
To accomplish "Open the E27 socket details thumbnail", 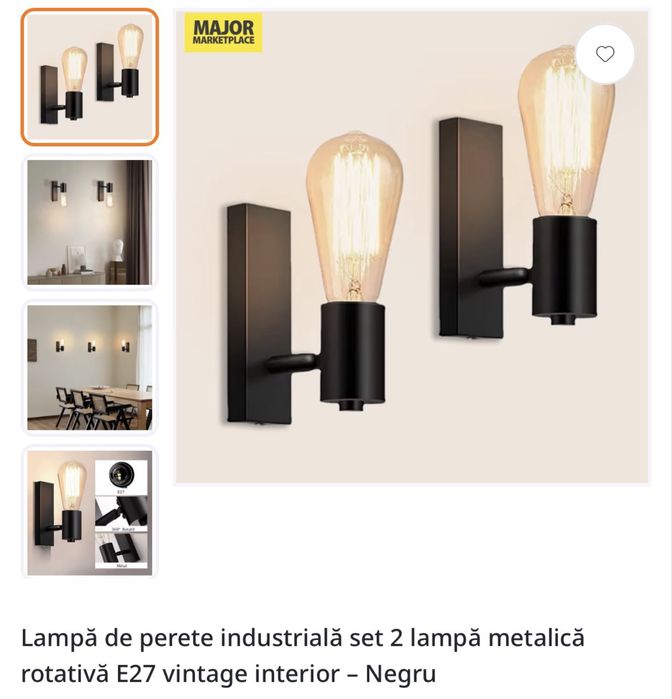I will pos(90,512).
